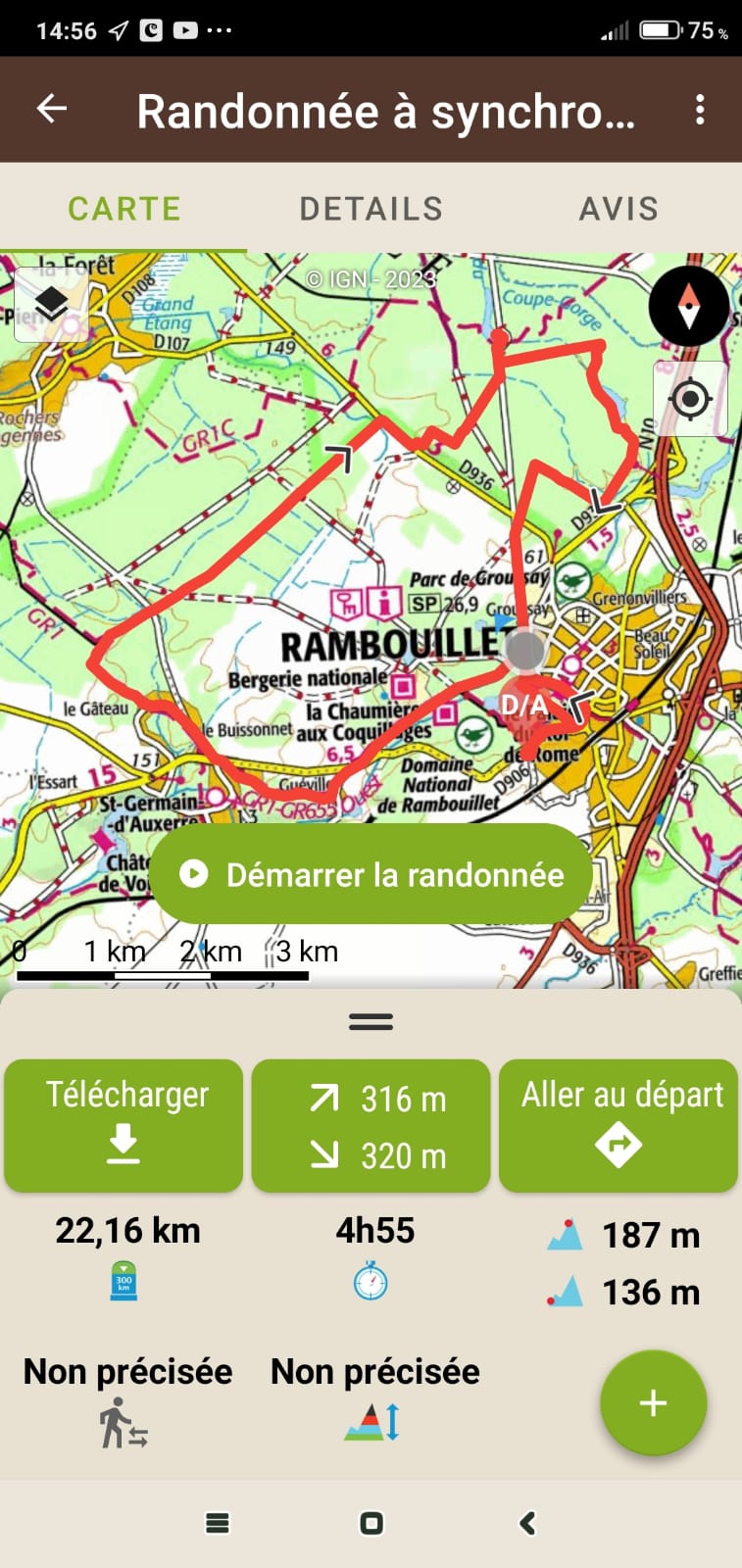Open the map layers selector

(x=51, y=306)
